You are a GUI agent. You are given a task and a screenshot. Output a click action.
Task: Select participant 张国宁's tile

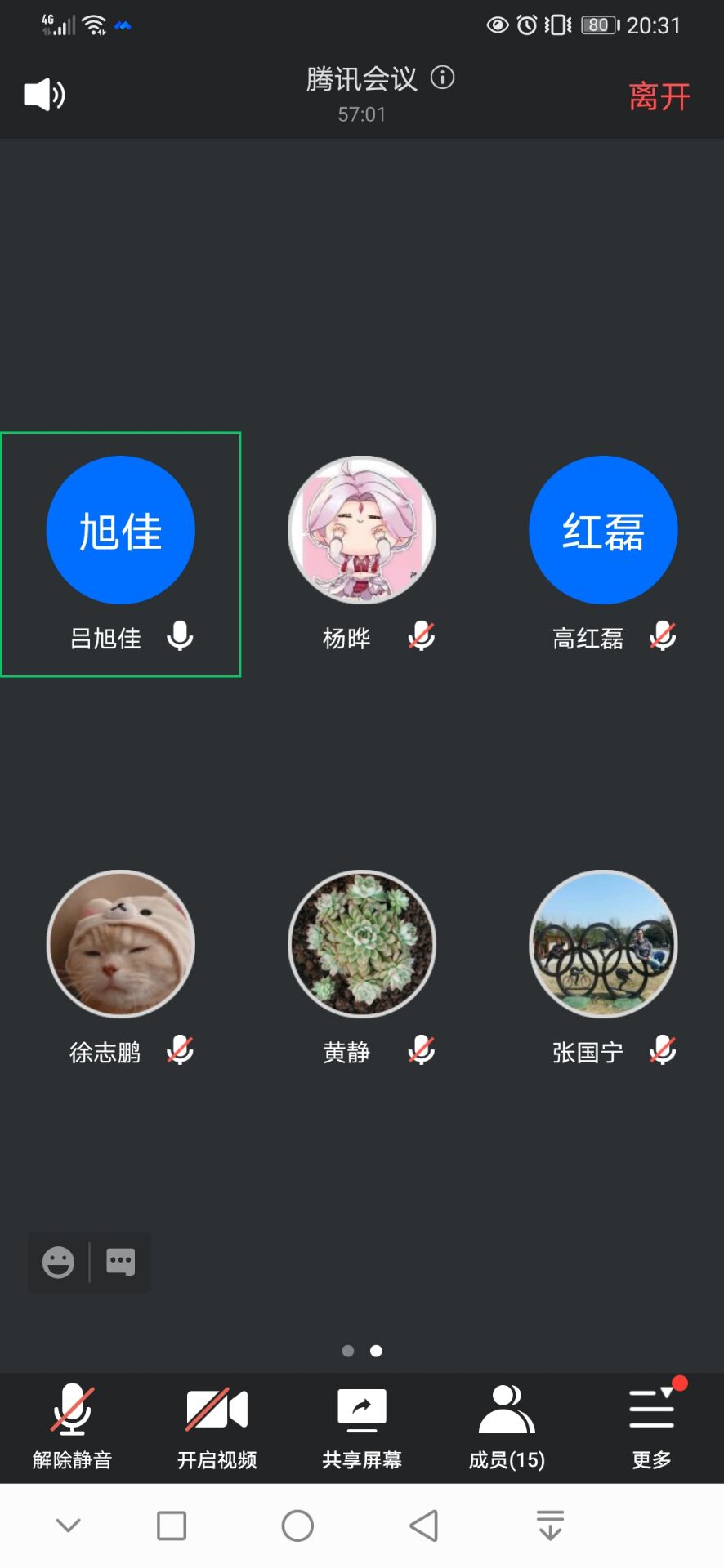coord(603,968)
